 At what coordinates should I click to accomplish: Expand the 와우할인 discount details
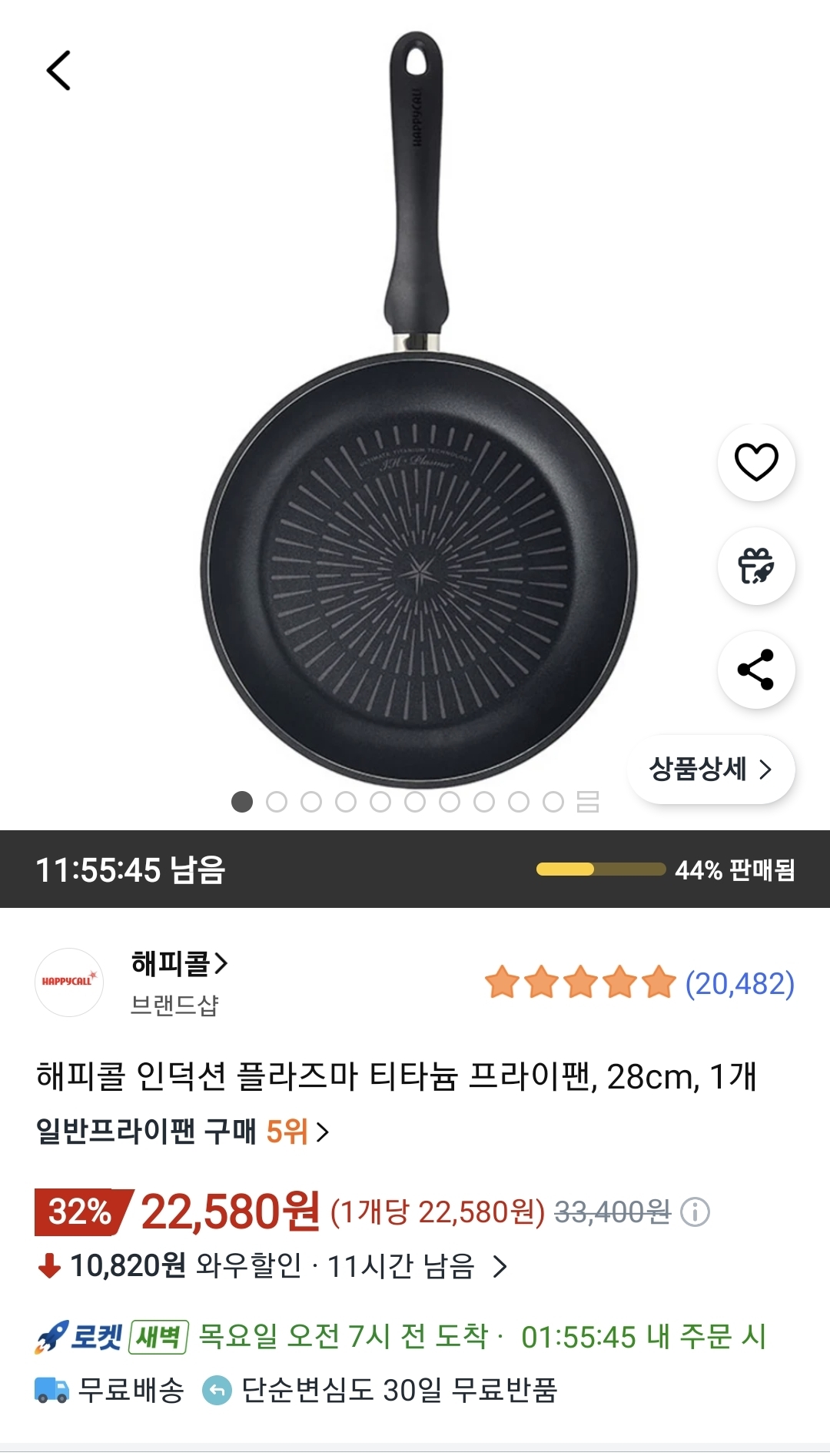pos(499,1266)
